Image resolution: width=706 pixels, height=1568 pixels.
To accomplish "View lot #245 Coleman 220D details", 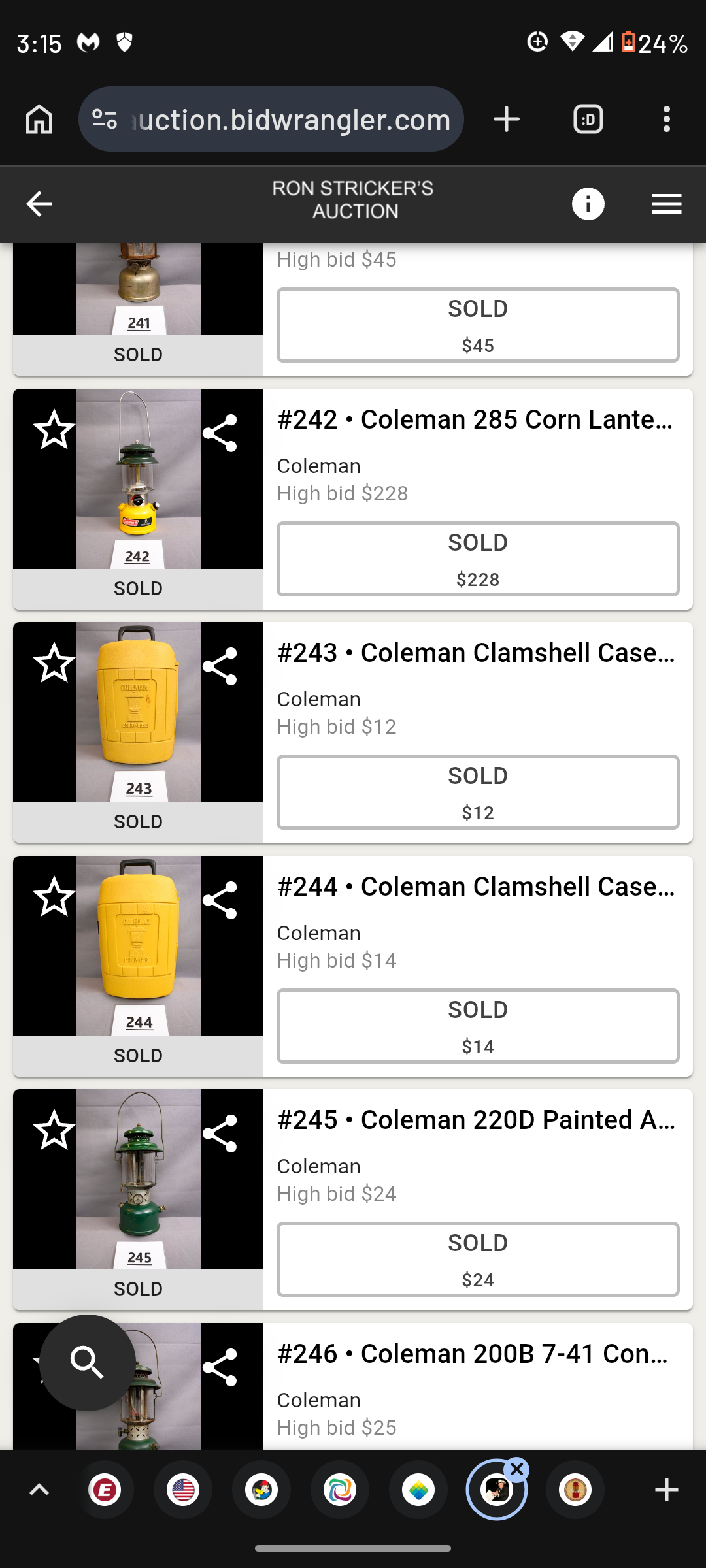I will (475, 1120).
